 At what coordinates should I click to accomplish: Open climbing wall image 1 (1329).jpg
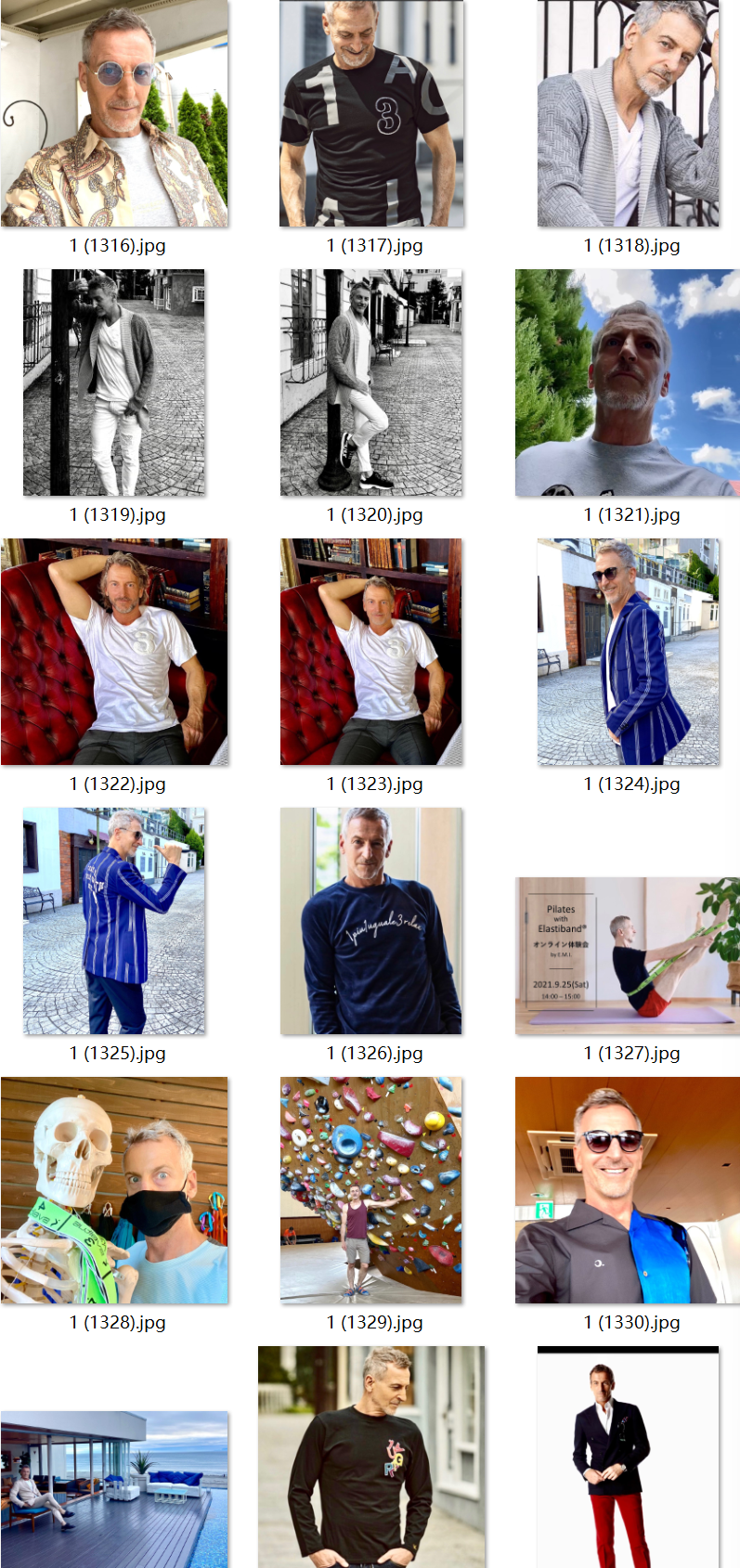pos(370,1190)
